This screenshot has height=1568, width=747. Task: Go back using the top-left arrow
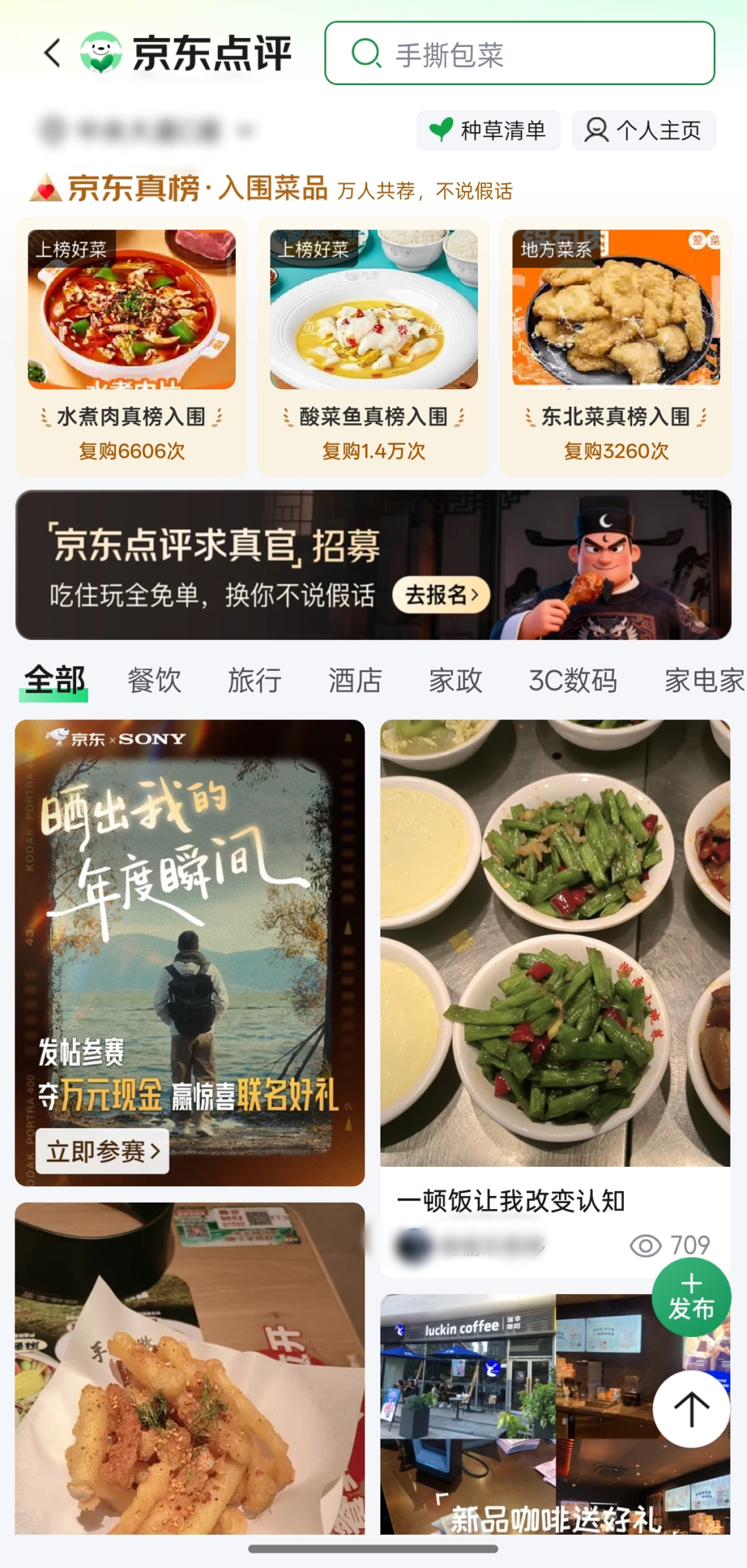(x=53, y=53)
